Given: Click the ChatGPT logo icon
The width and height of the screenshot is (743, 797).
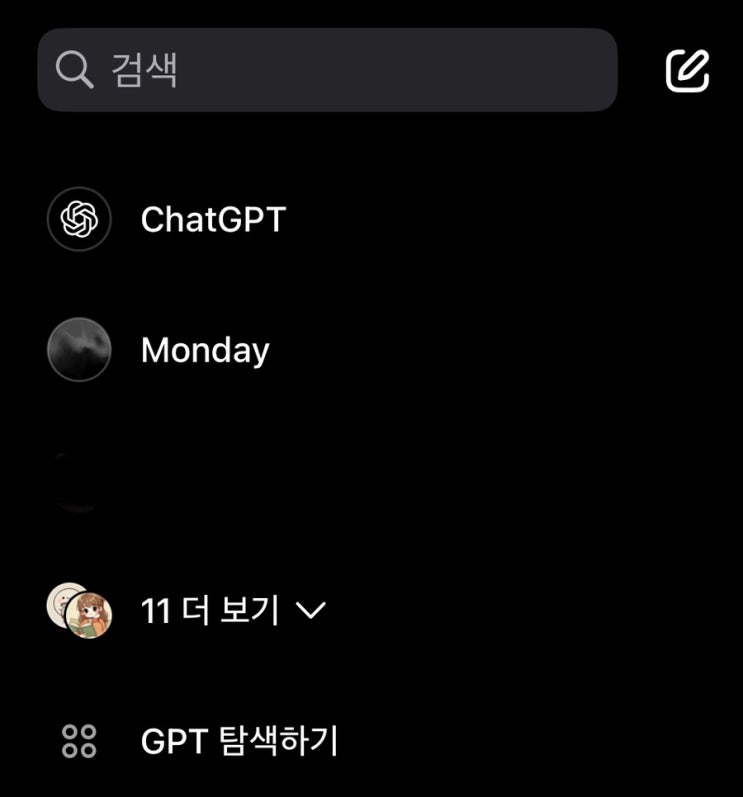Looking at the screenshot, I should (79, 219).
